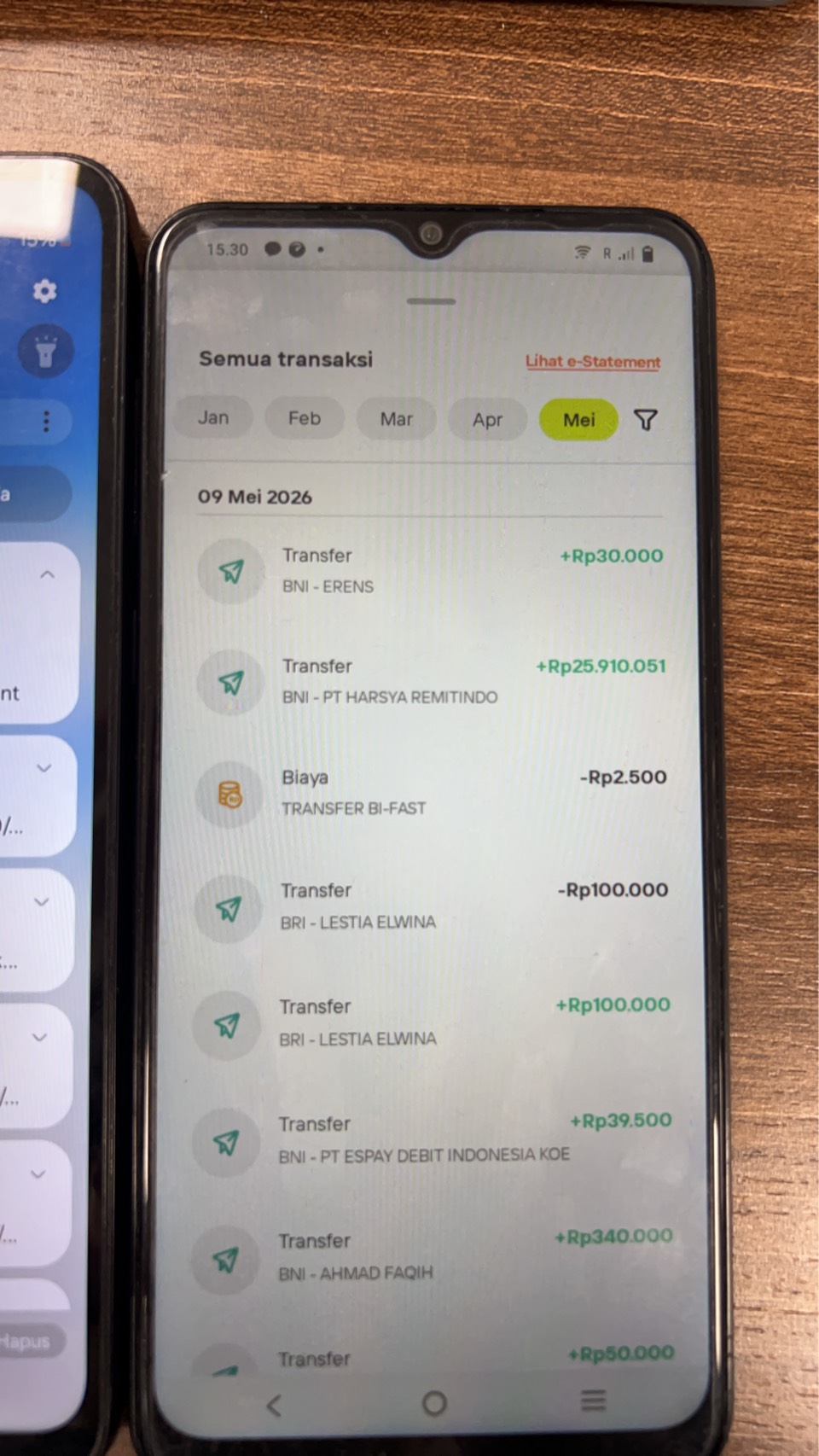Screen dimensions: 819x1456
Task: Open the BNI - AHMAD FAQIH transfer
Action: pyautogui.click(x=431, y=1256)
